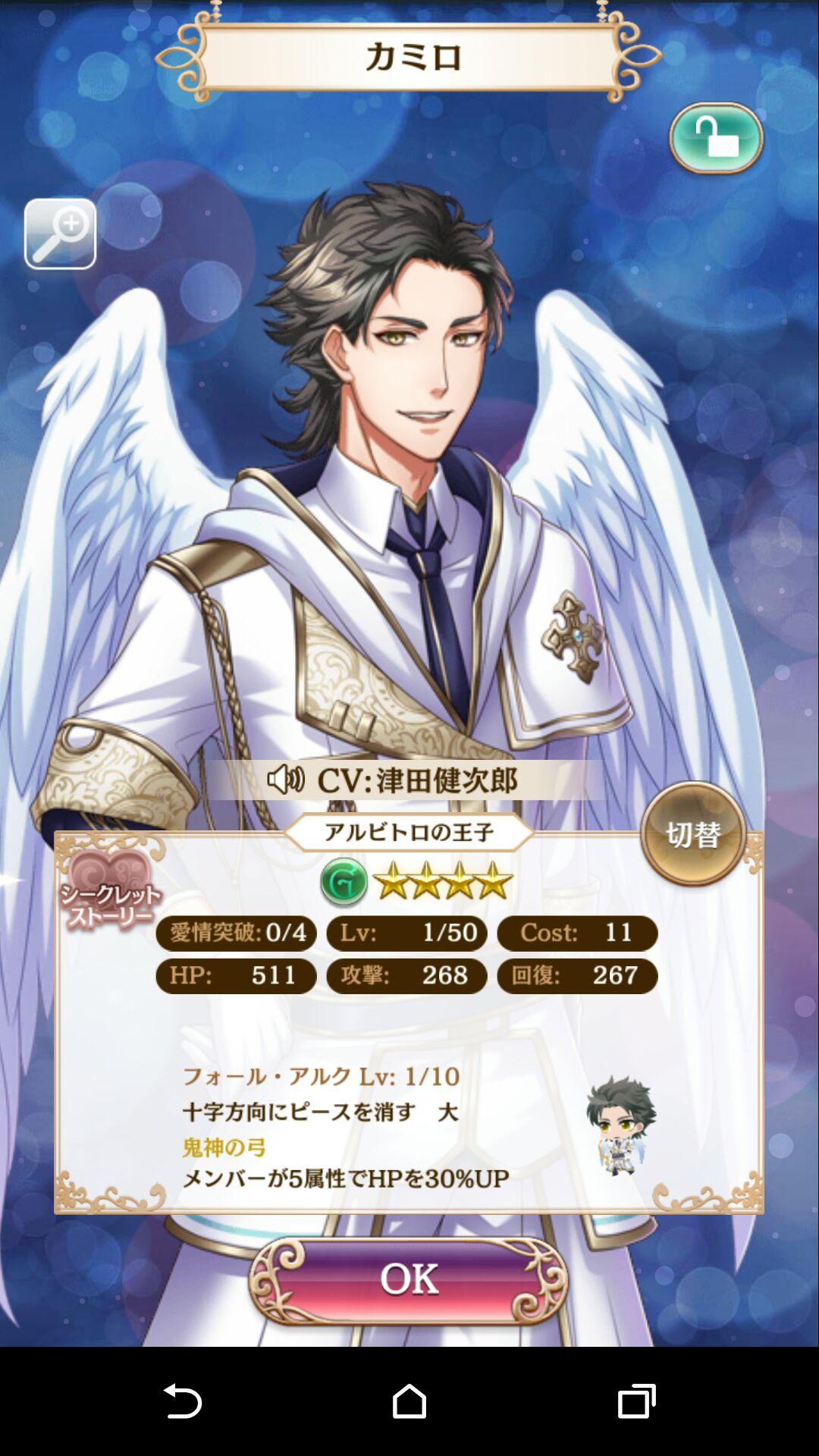The height and width of the screenshot is (1456, 819).
Task: Go back using system navigation
Action: 183,1401
